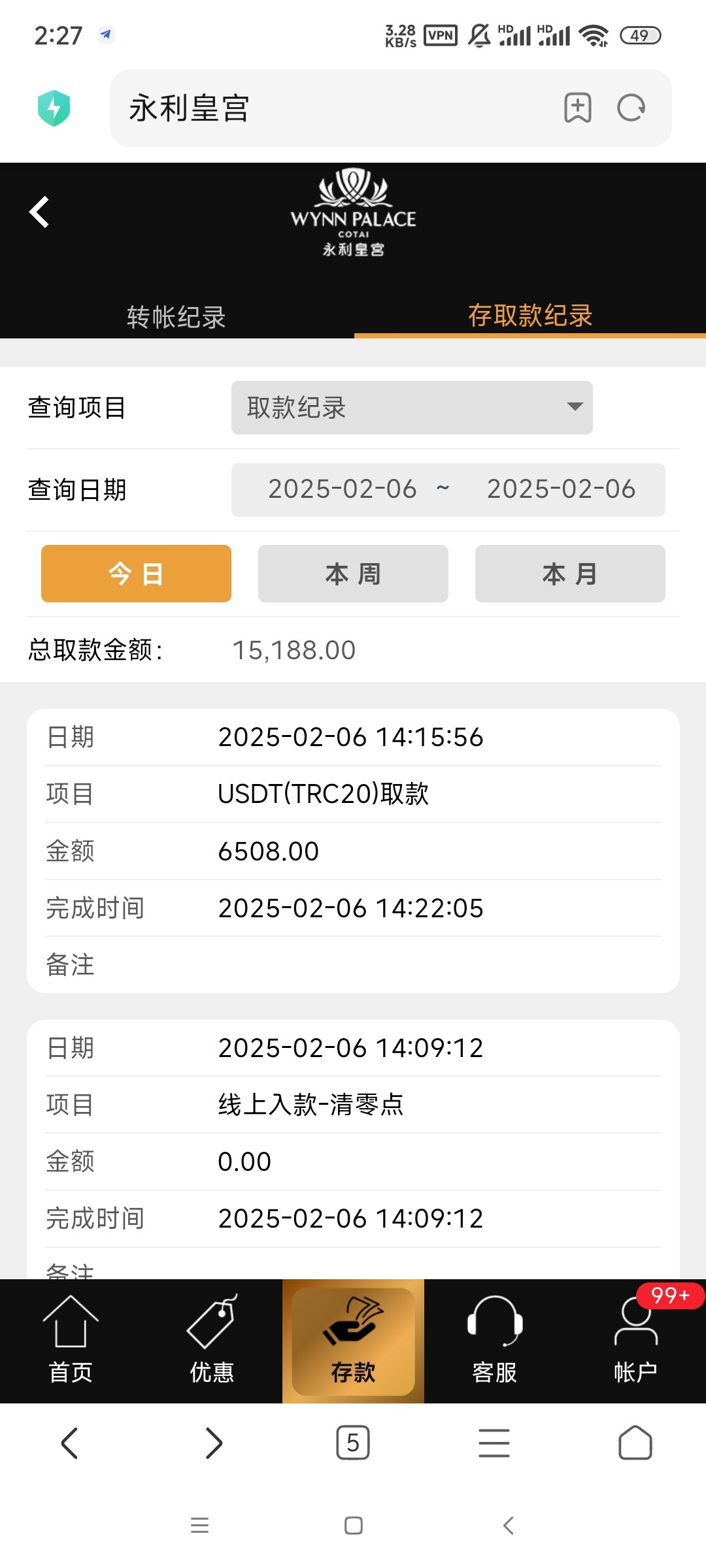The height and width of the screenshot is (1568, 706).
Task: Contact 客服 customer service
Action: [495, 1341]
